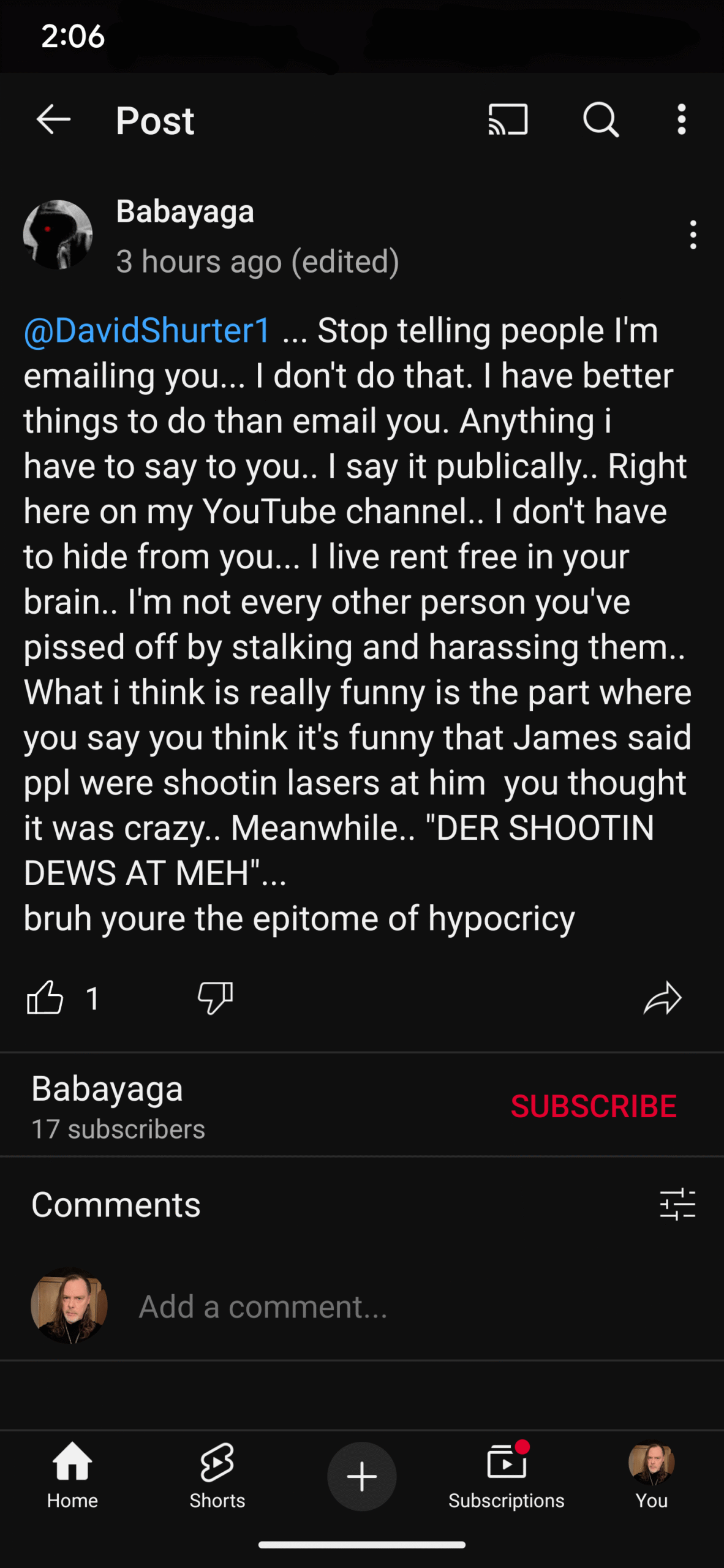Open the Subscriptions tab
The width and height of the screenshot is (724, 1568).
pyautogui.click(x=507, y=1476)
